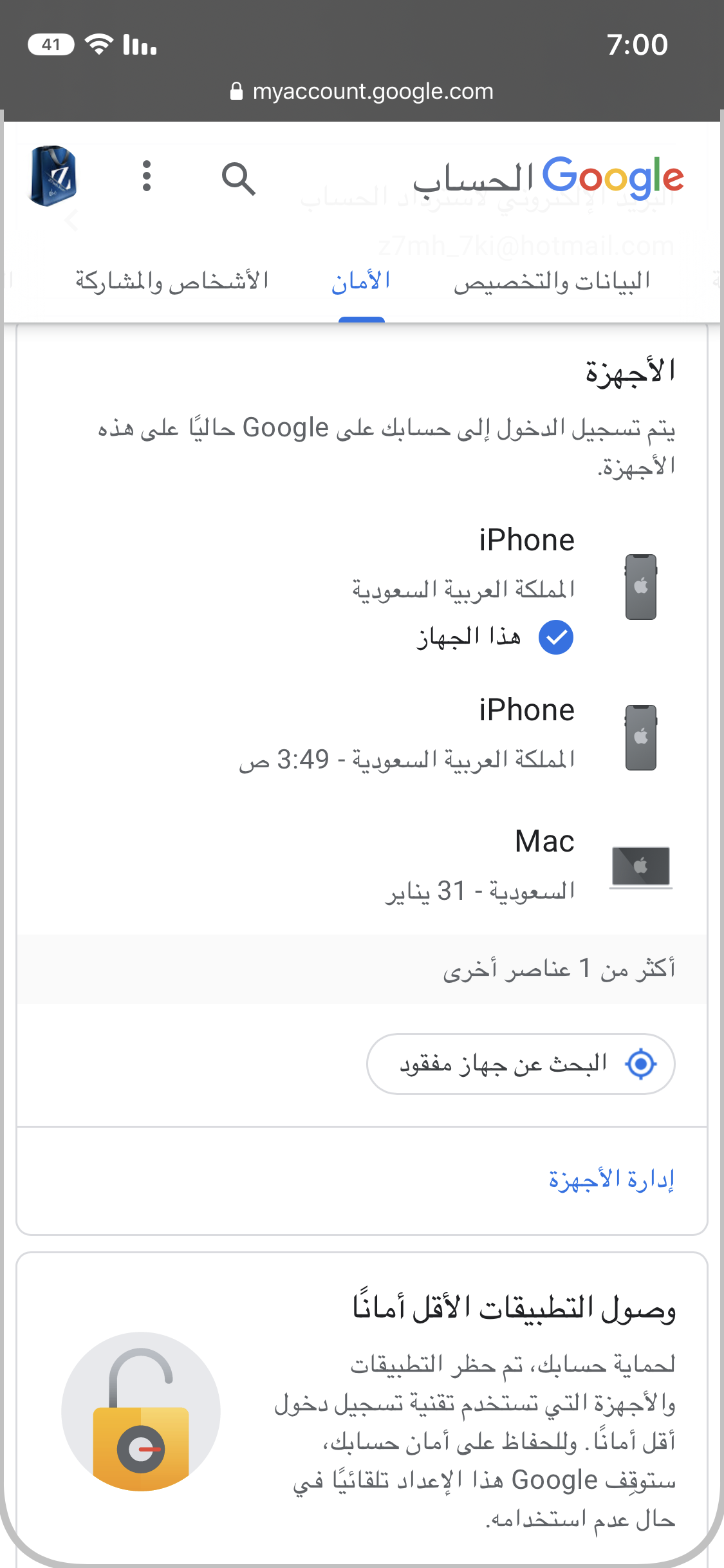The height and width of the screenshot is (1568, 724).
Task: Select the الأمان tab
Action: 361,281
